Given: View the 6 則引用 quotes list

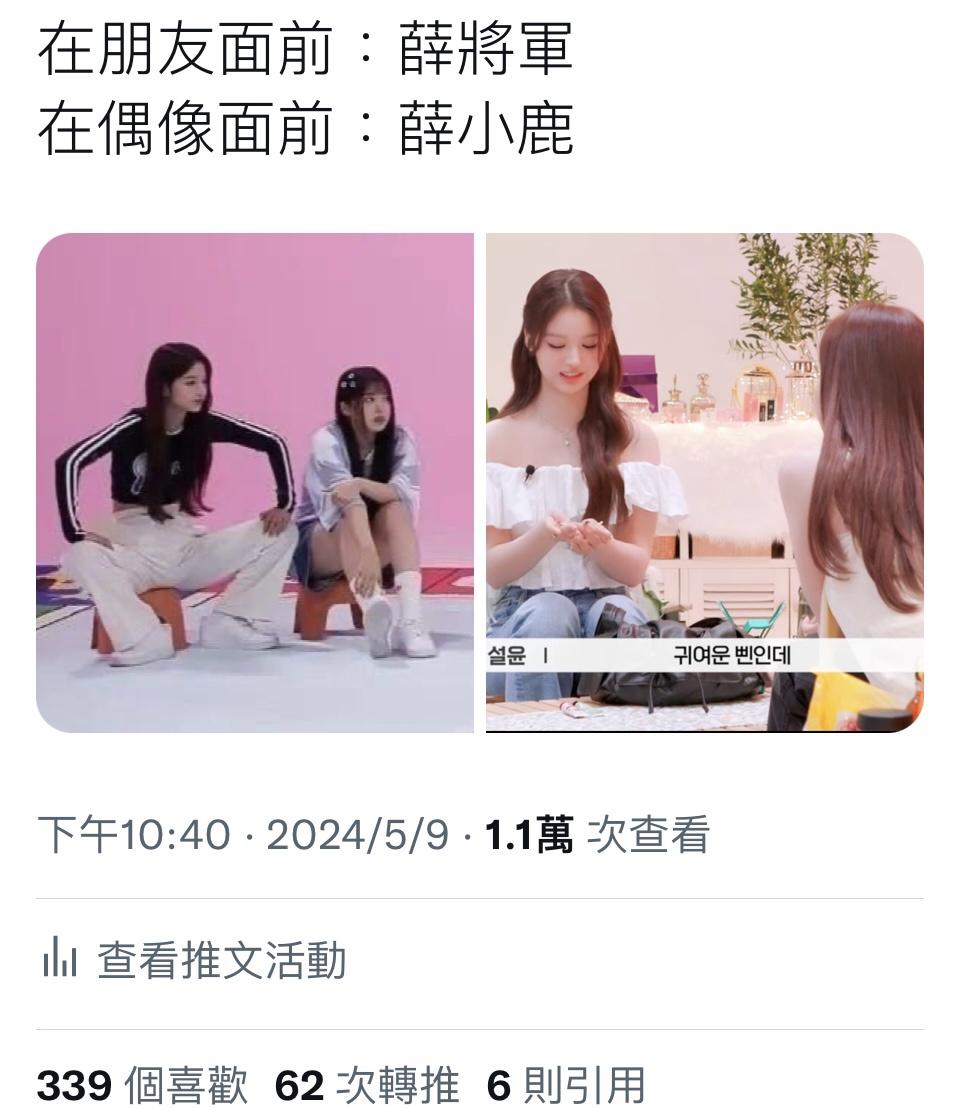Looking at the screenshot, I should (566, 1085).
